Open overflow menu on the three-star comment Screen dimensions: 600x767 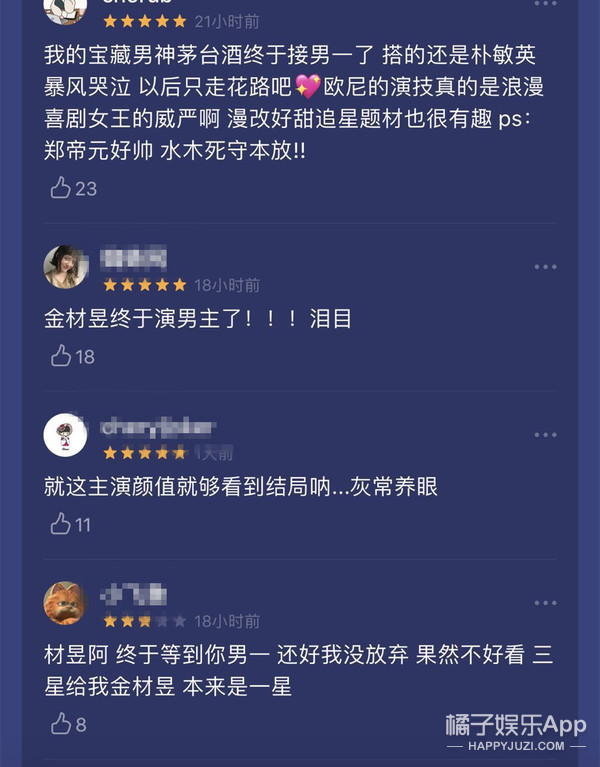545,603
